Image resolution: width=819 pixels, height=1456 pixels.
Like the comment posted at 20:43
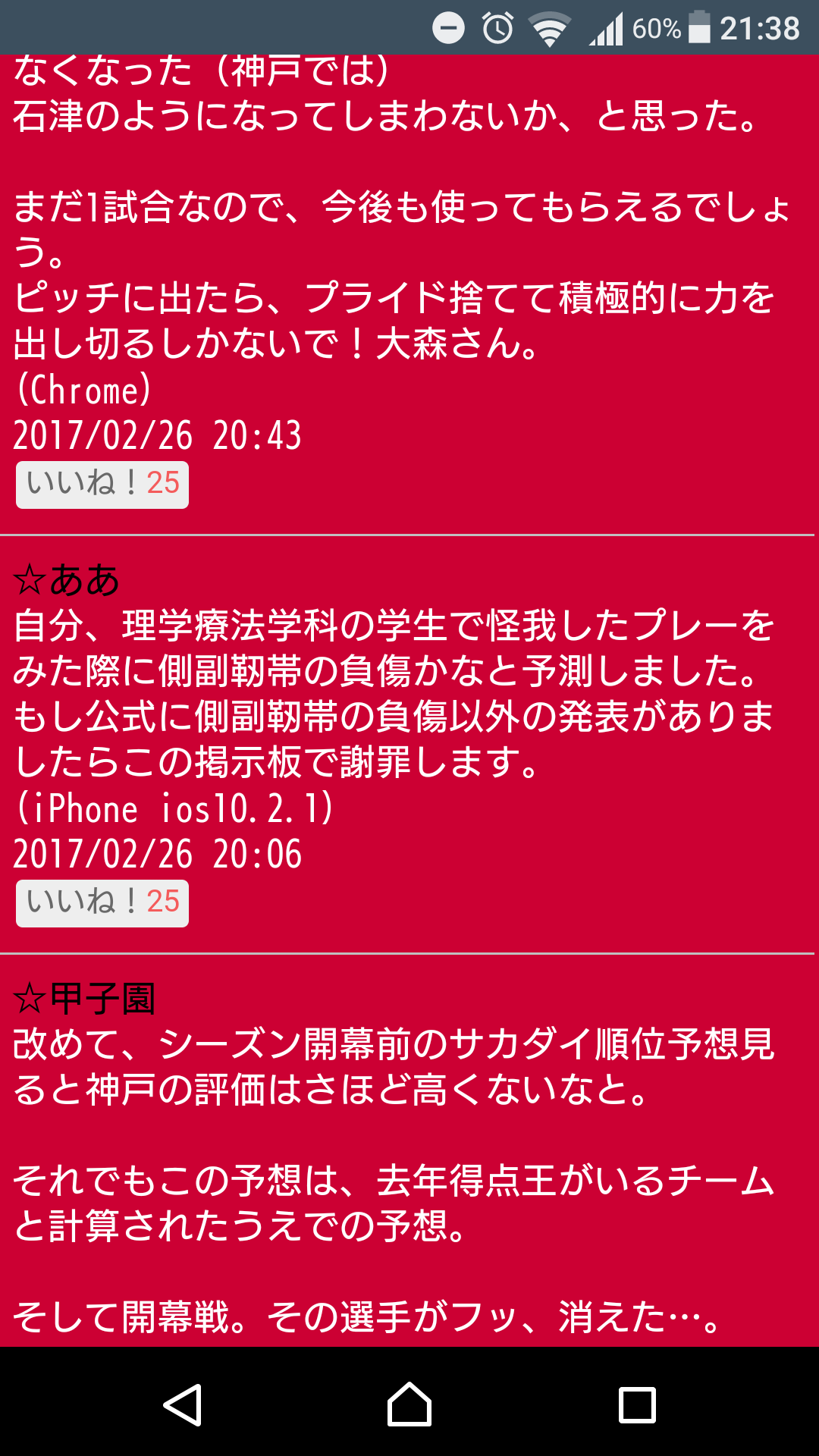coord(102,484)
